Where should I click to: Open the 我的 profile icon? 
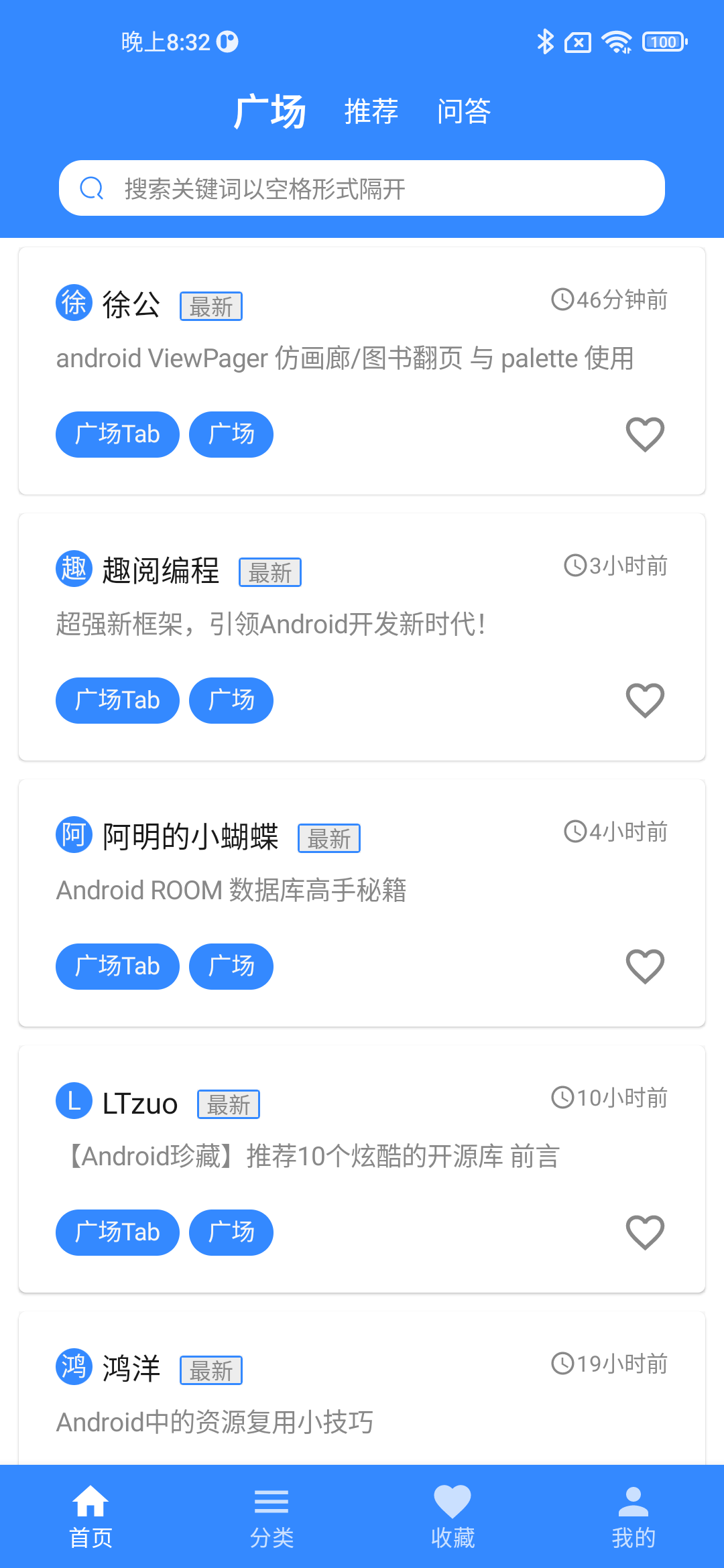pos(633,1502)
